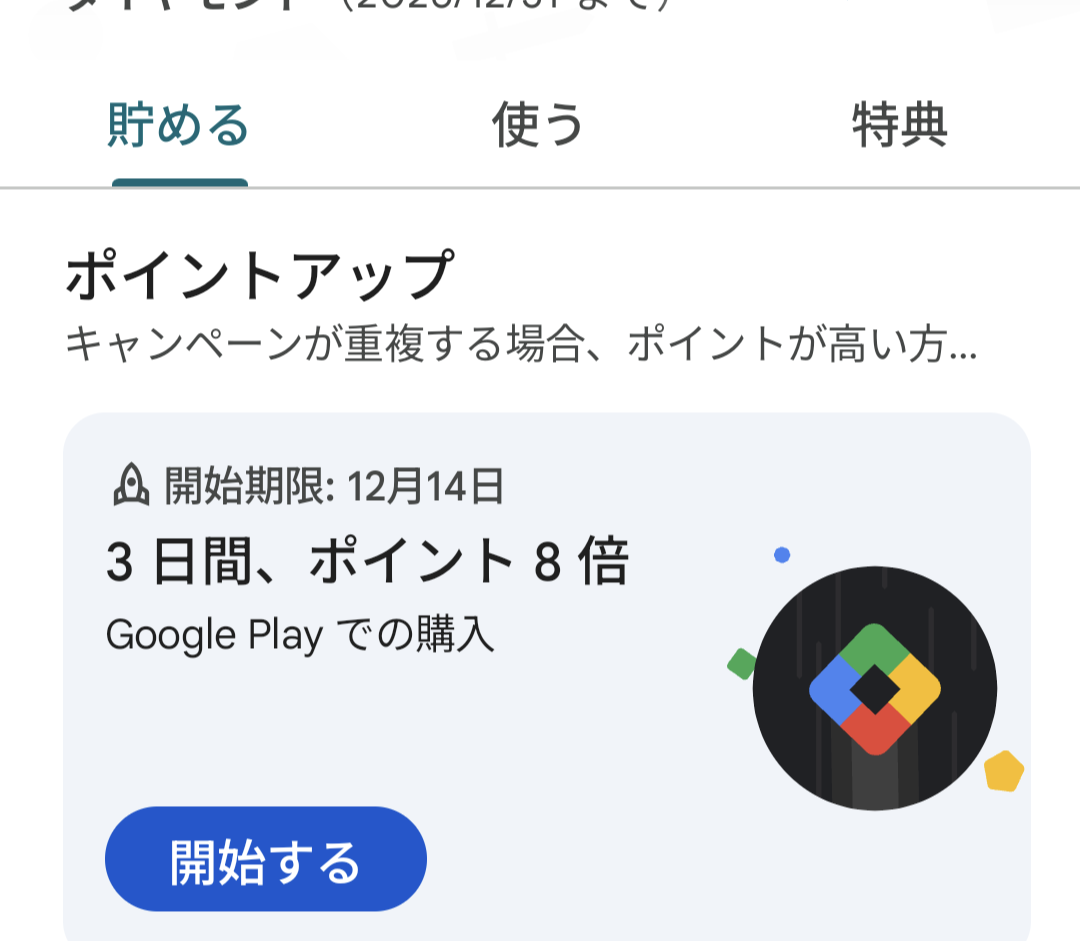Tap the 開始する button

(x=266, y=860)
